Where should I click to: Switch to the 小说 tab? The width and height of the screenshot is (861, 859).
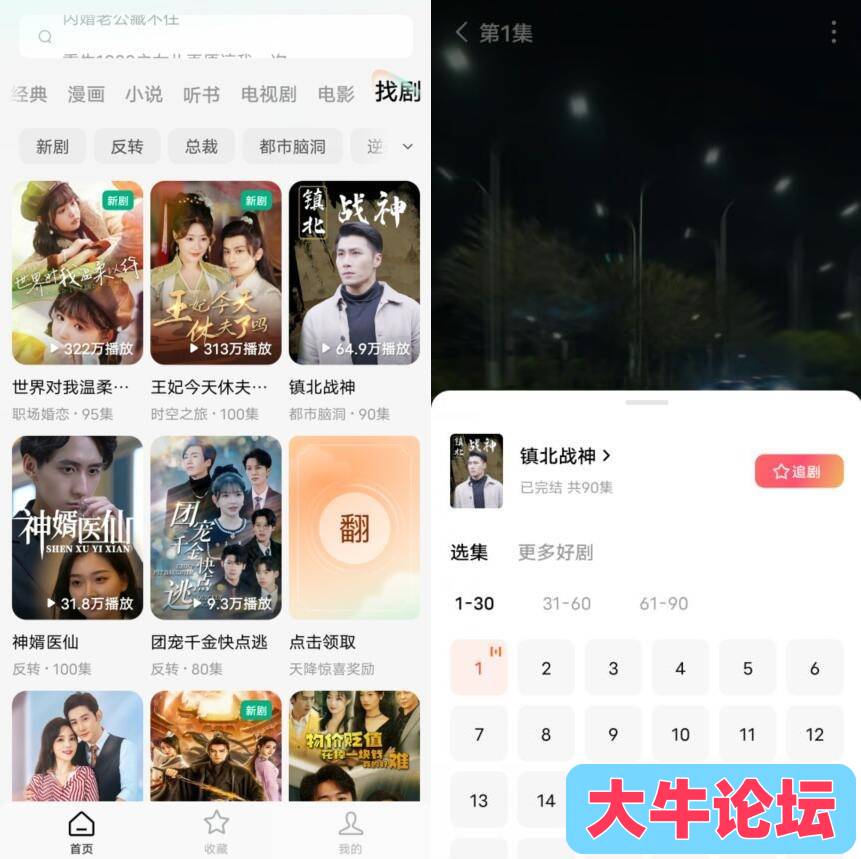coord(144,94)
